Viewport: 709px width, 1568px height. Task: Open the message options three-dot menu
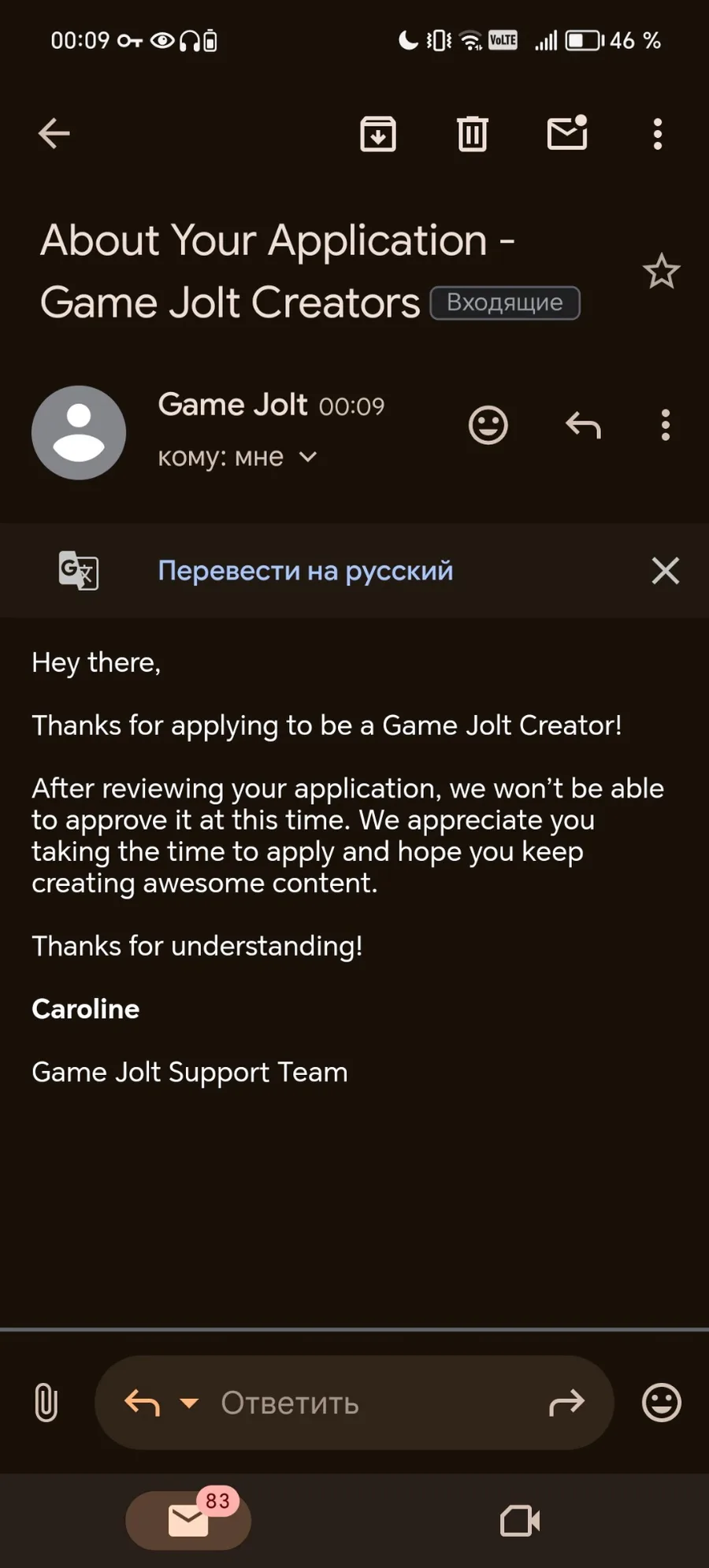tap(666, 425)
